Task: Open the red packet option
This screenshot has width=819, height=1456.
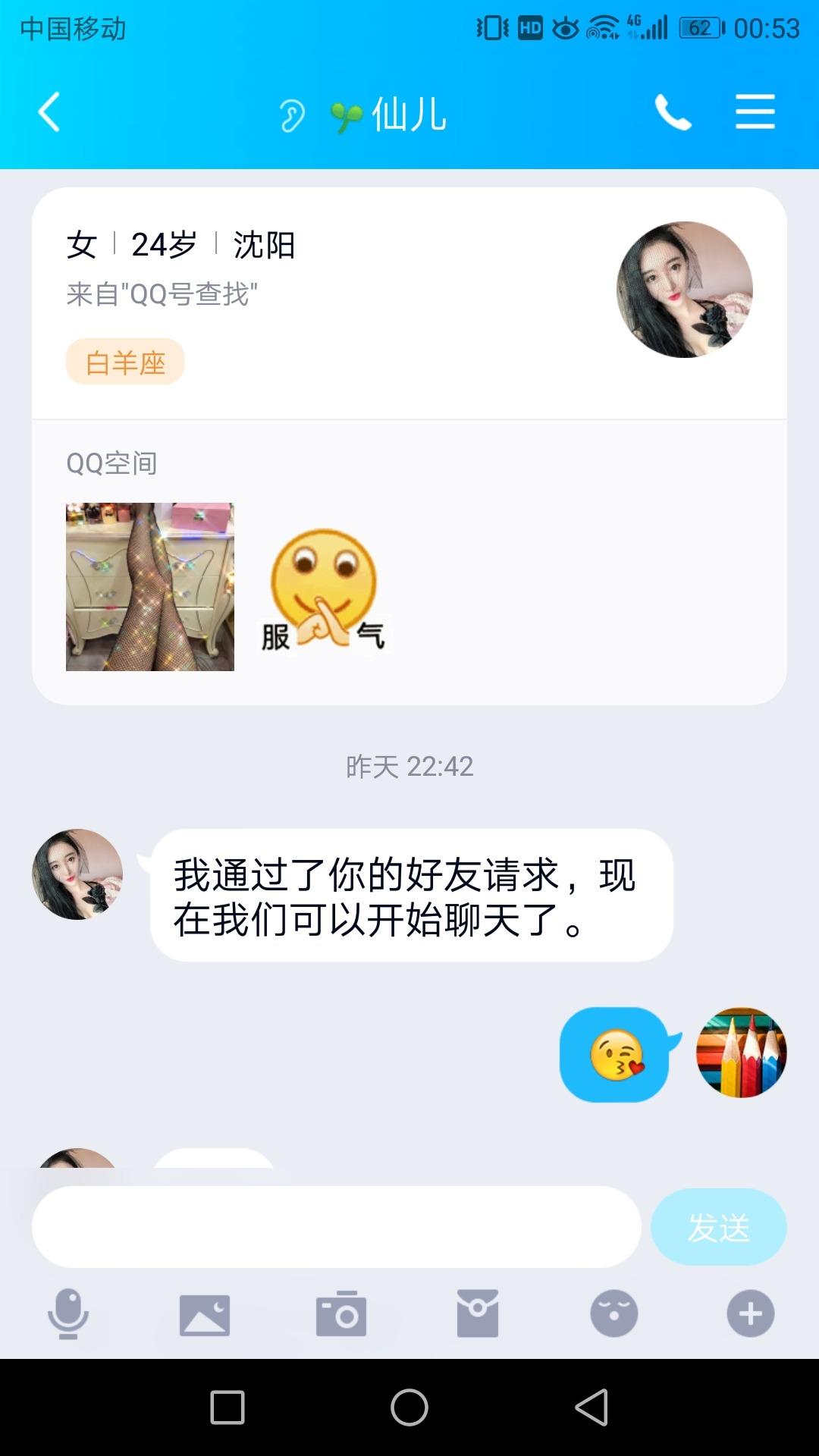Action: pos(478,1313)
